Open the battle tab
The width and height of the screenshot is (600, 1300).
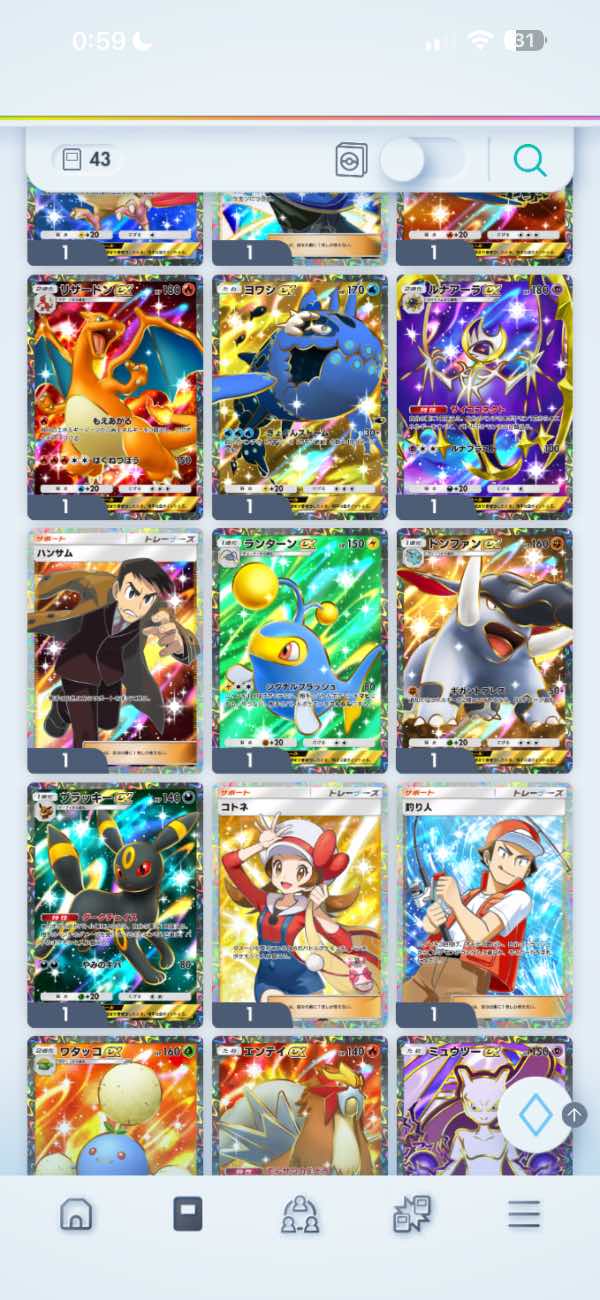click(411, 1214)
